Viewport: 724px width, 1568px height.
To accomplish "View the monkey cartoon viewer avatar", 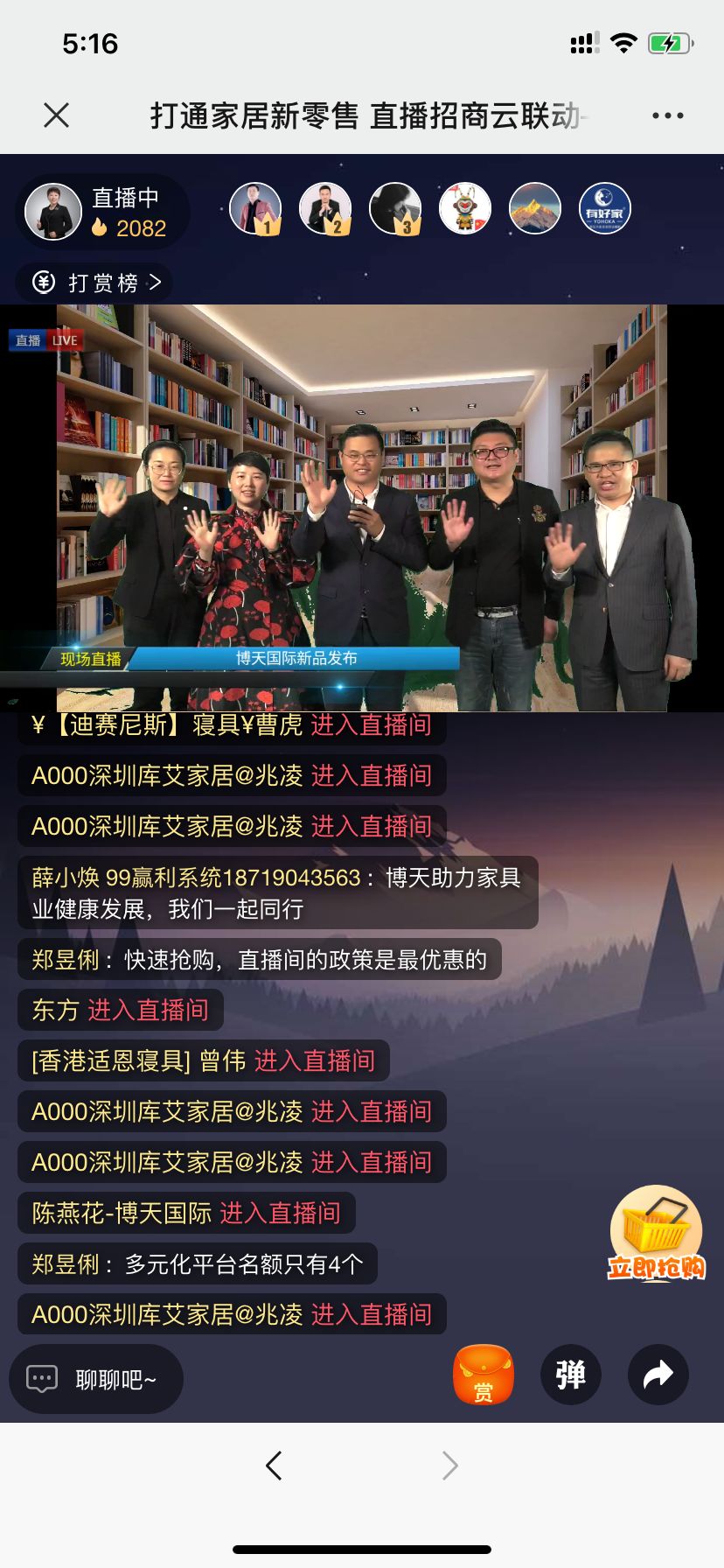I will (464, 209).
